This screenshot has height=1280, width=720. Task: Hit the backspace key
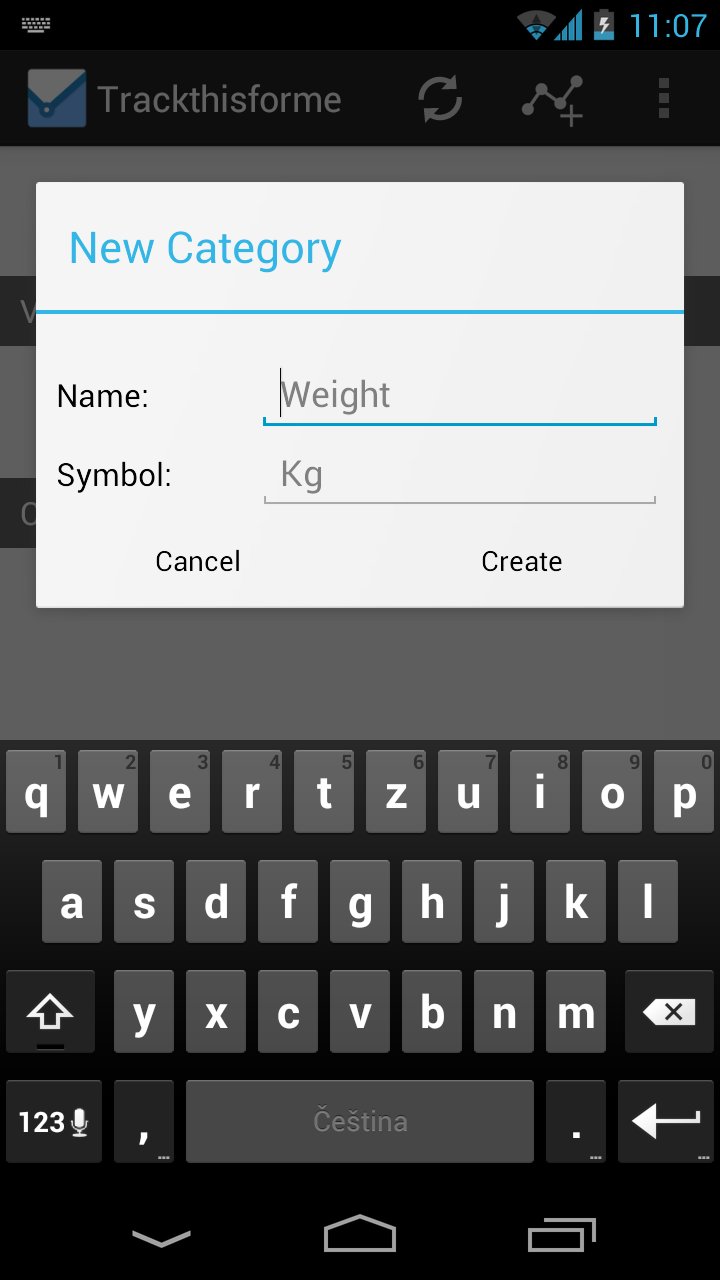pyautogui.click(x=670, y=1012)
